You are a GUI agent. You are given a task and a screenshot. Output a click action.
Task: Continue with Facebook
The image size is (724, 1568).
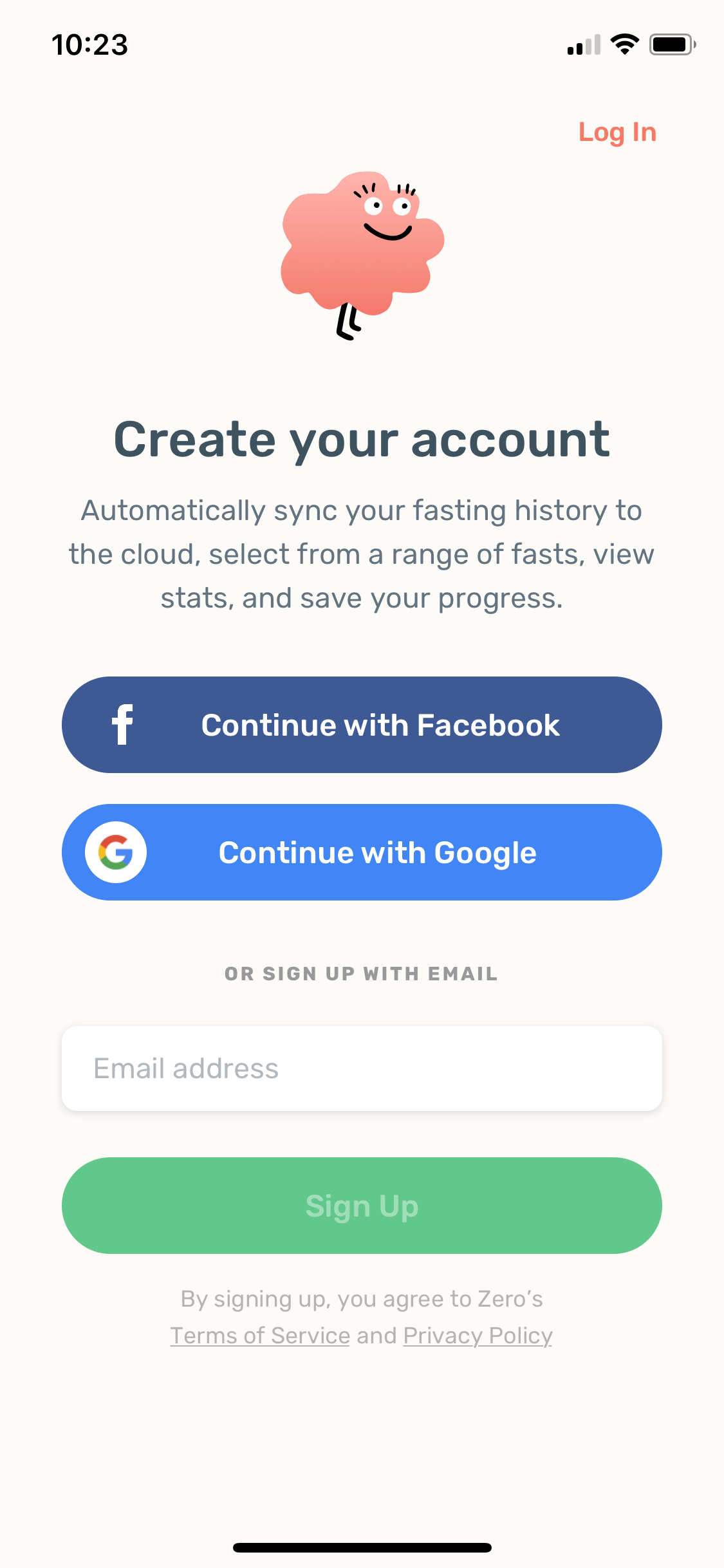click(362, 725)
